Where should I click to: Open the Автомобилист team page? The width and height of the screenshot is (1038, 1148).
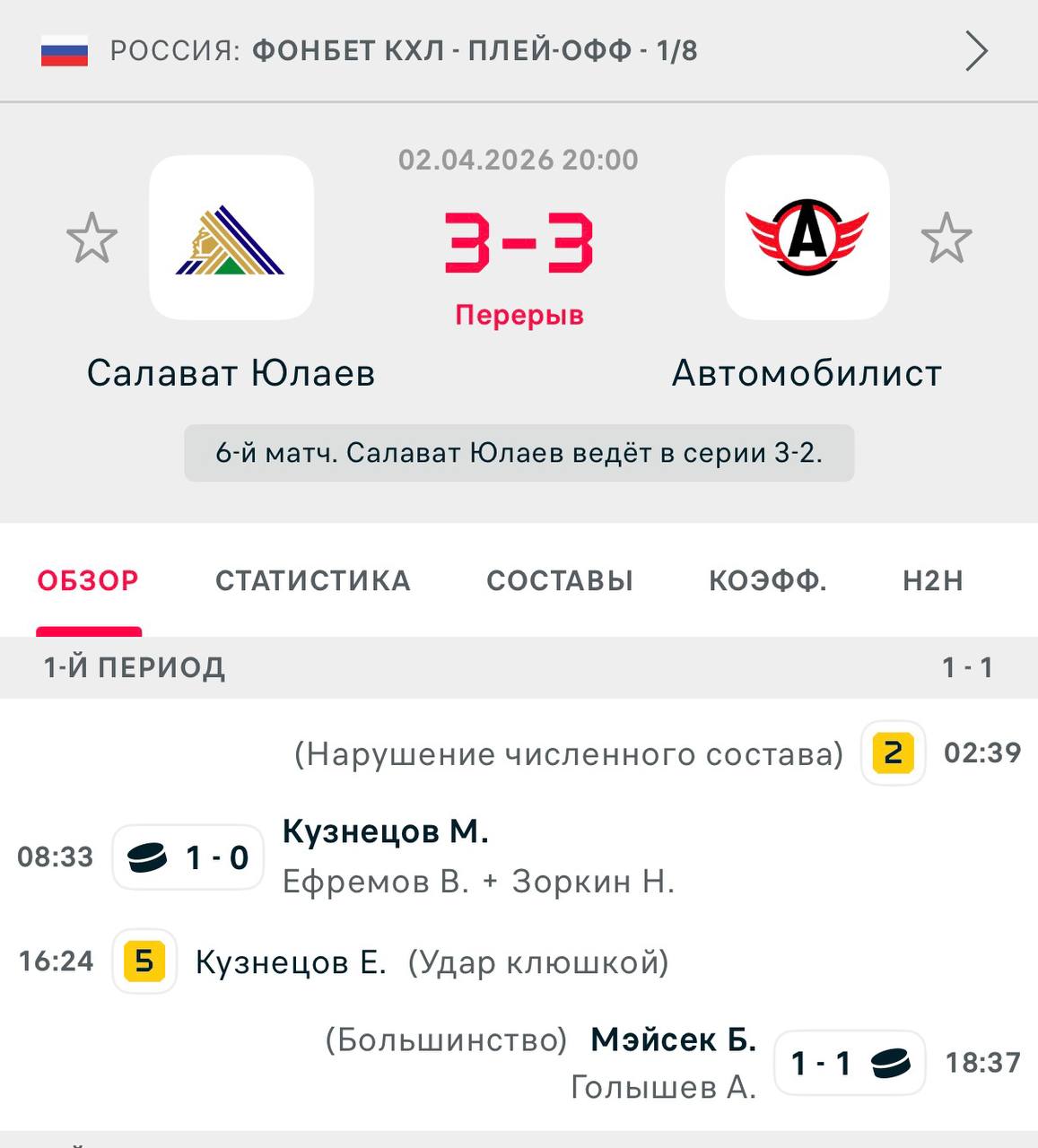pos(807,239)
